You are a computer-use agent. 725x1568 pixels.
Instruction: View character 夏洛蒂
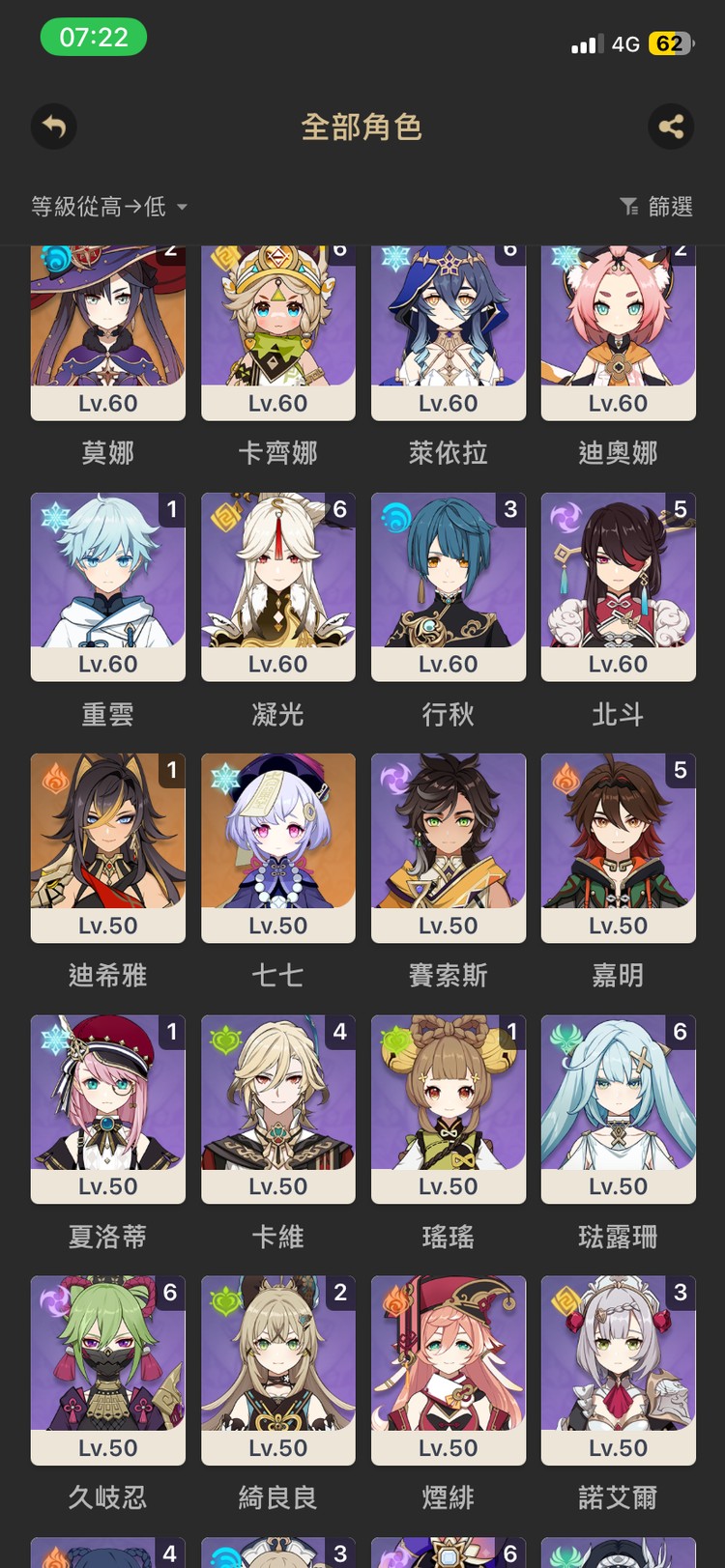[108, 1108]
